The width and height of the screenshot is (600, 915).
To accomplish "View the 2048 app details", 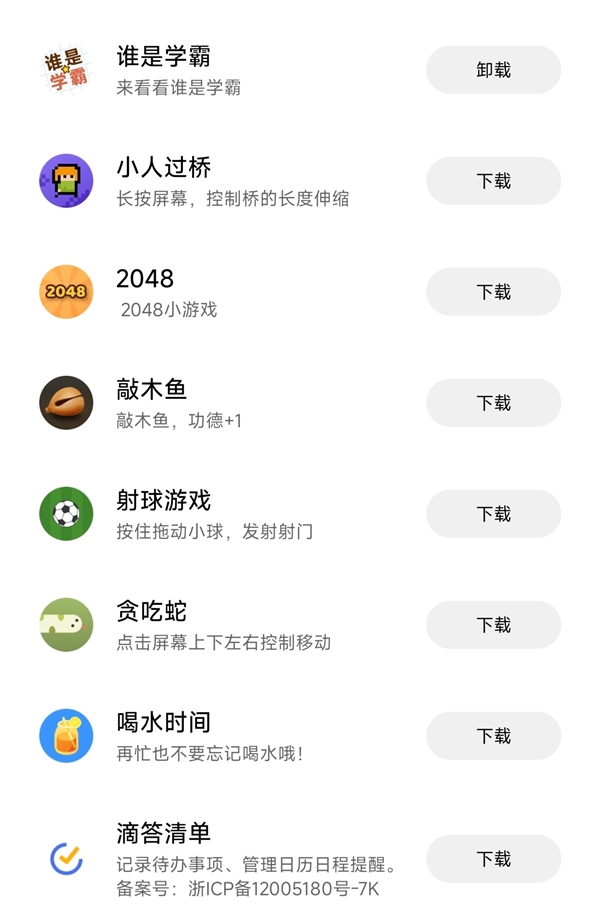I will pyautogui.click(x=145, y=279).
